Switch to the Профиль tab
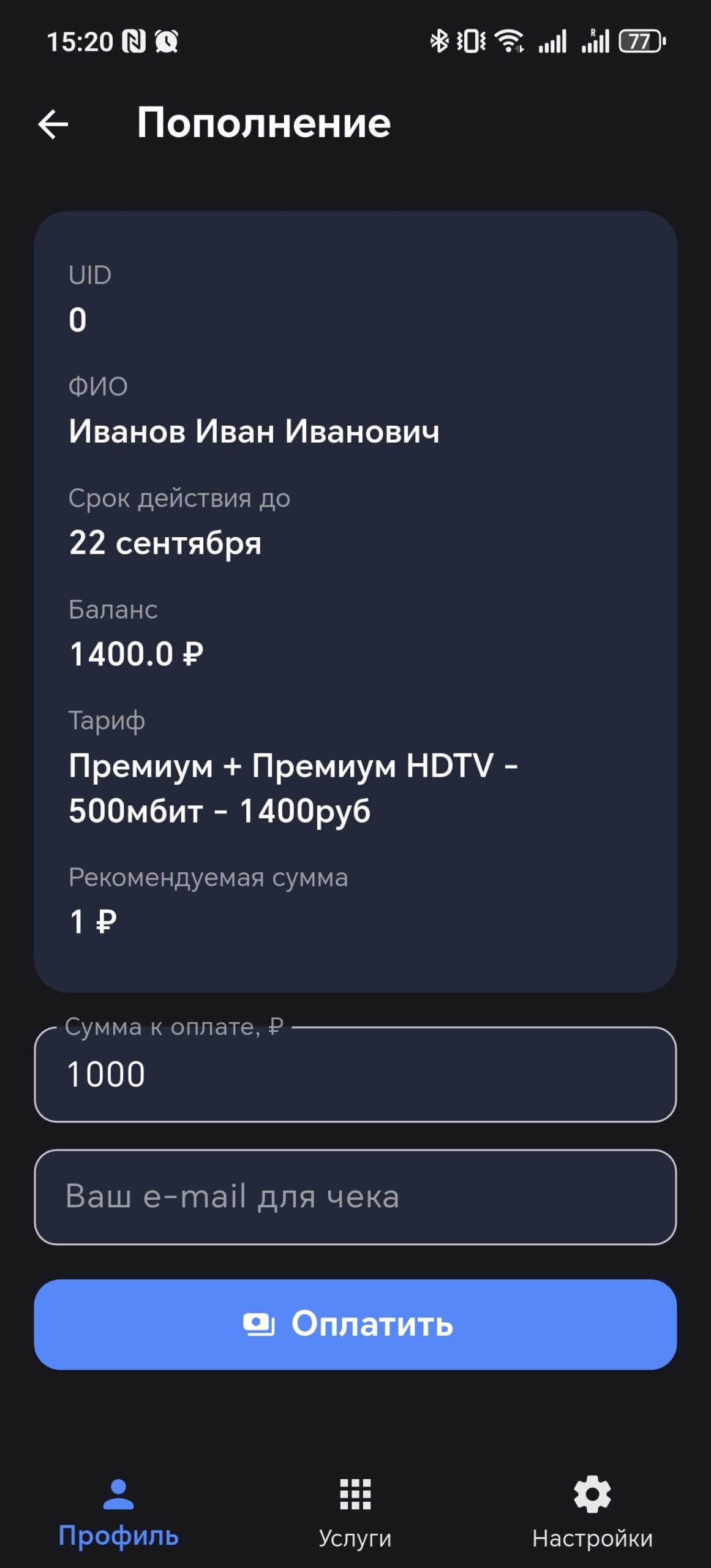The width and height of the screenshot is (711, 1568). [118, 1512]
